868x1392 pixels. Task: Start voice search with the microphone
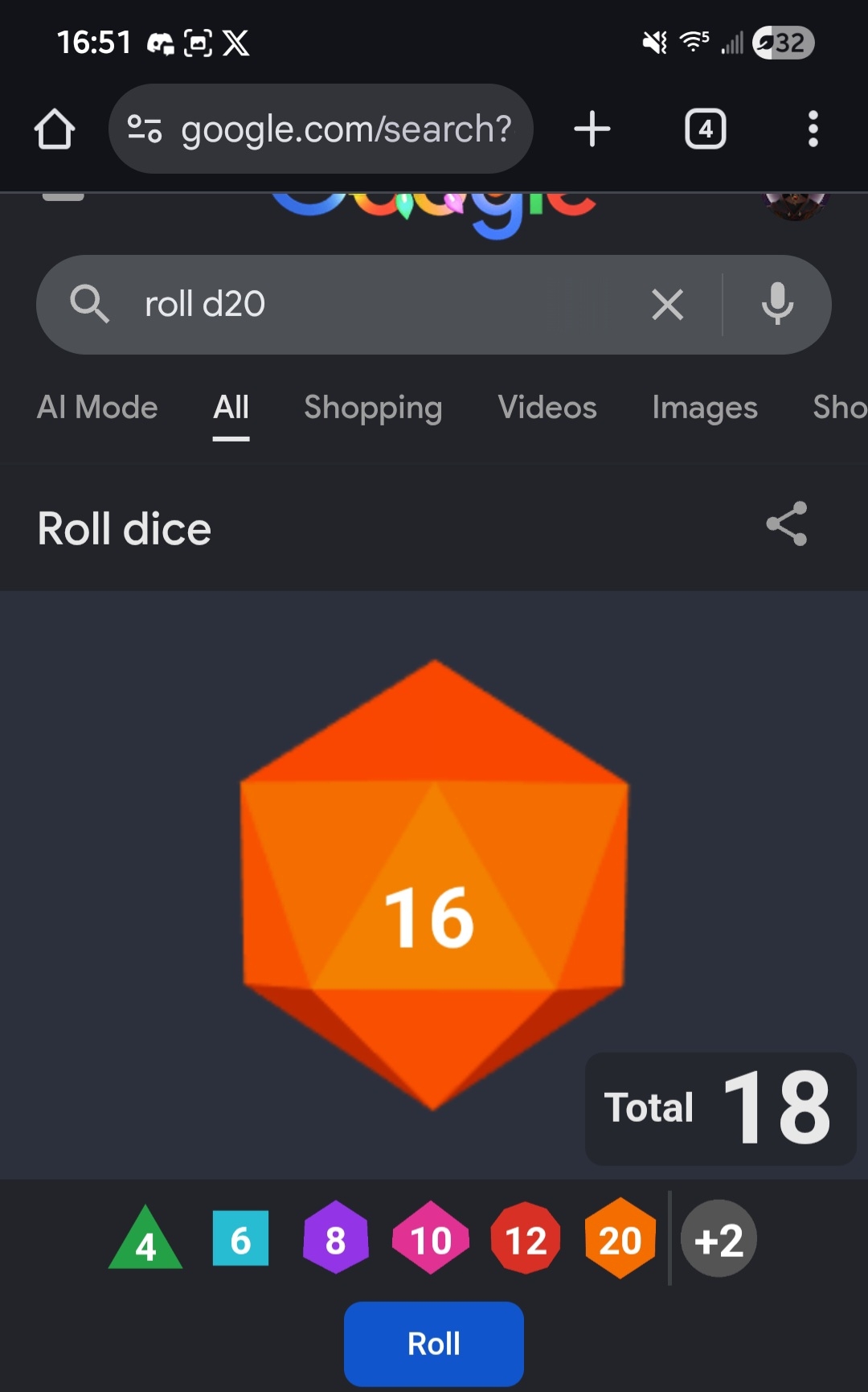pos(777,305)
